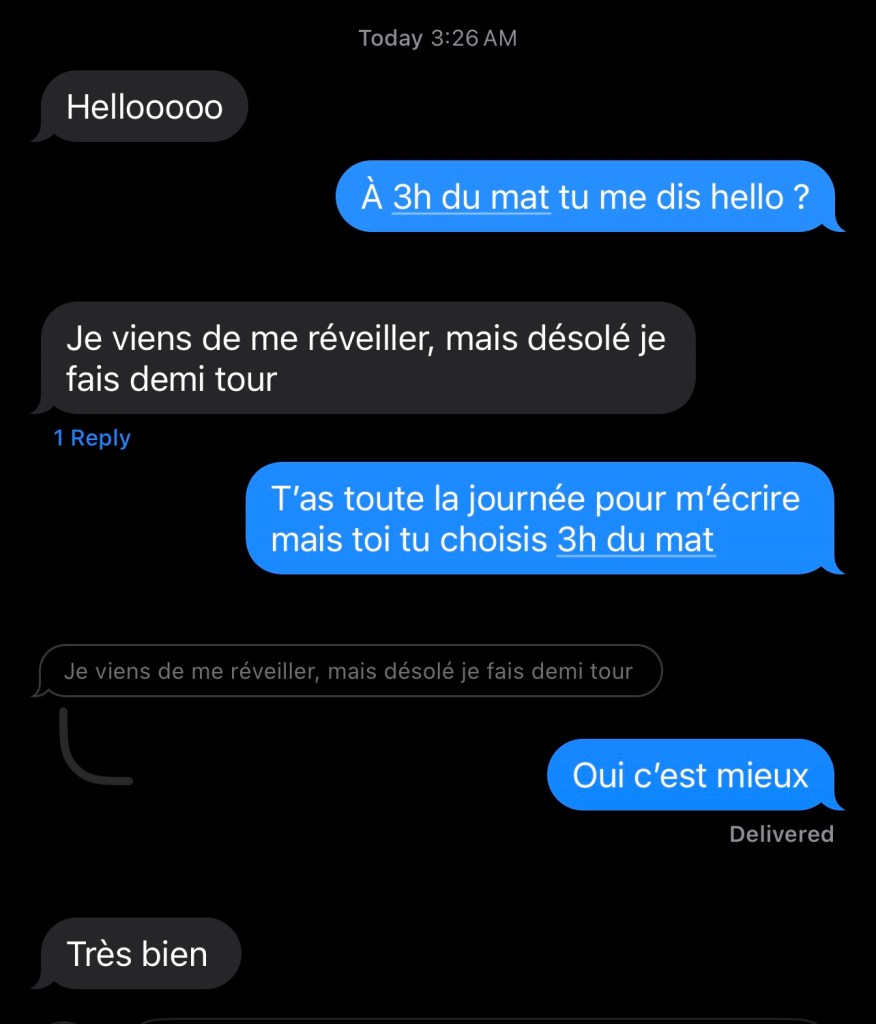Select the Hellooooo message bubble
Viewport: 876px width, 1024px height.
click(x=142, y=106)
